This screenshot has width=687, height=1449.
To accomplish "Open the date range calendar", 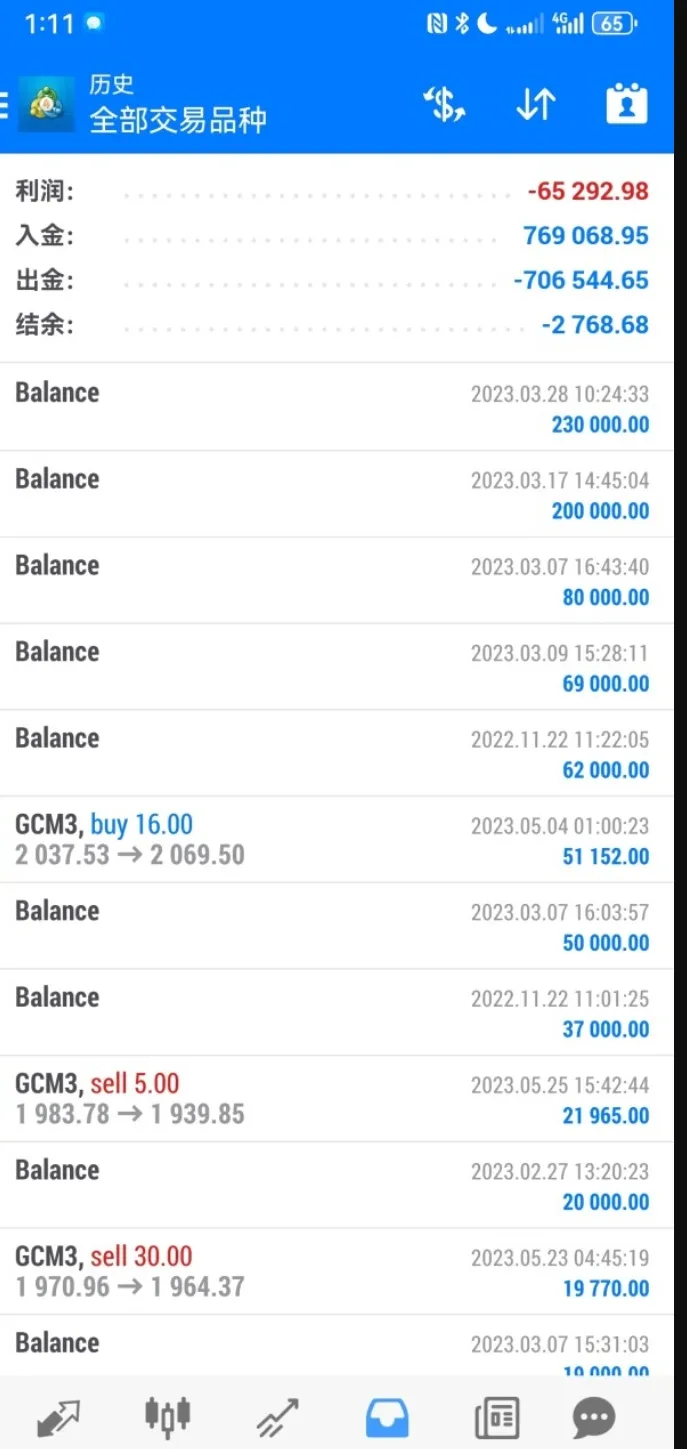I will pyautogui.click(x=627, y=104).
